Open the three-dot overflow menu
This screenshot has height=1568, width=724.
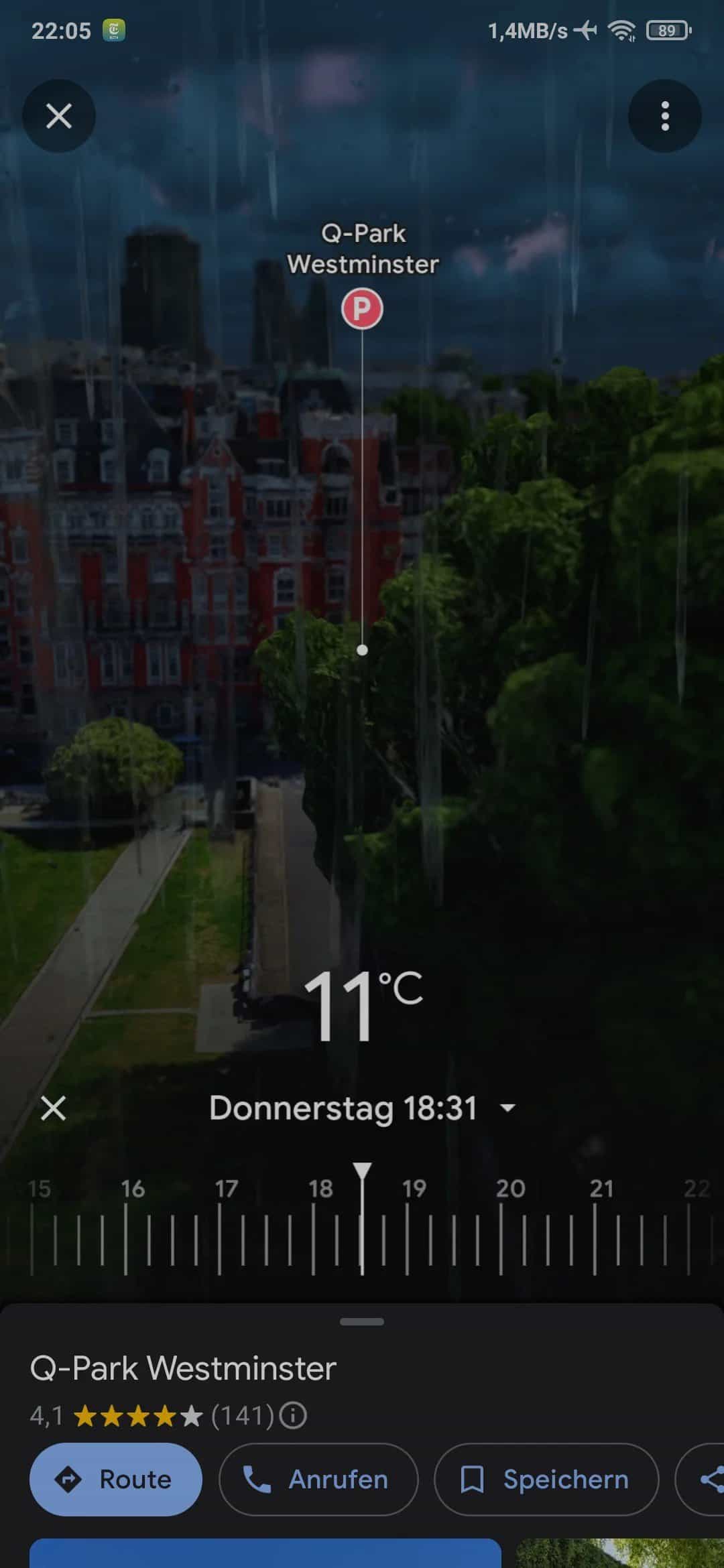point(664,116)
